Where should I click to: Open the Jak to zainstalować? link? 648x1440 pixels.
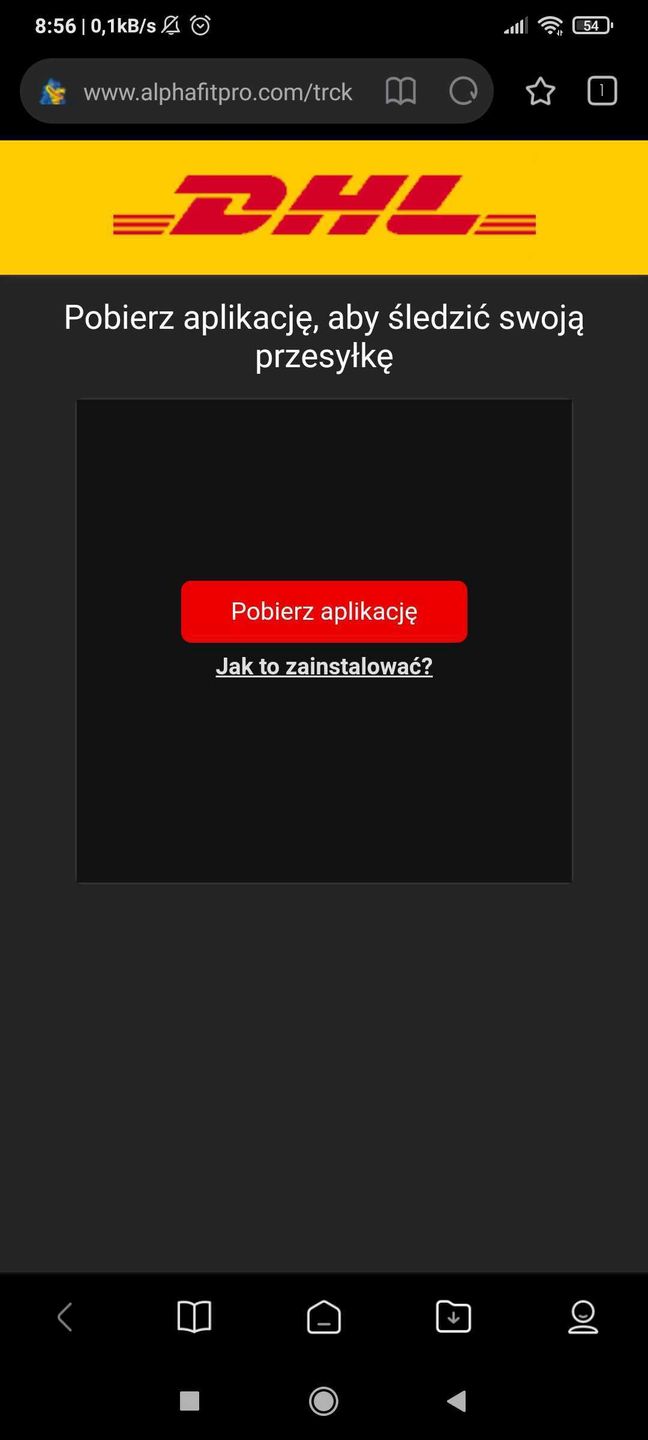[x=324, y=666]
